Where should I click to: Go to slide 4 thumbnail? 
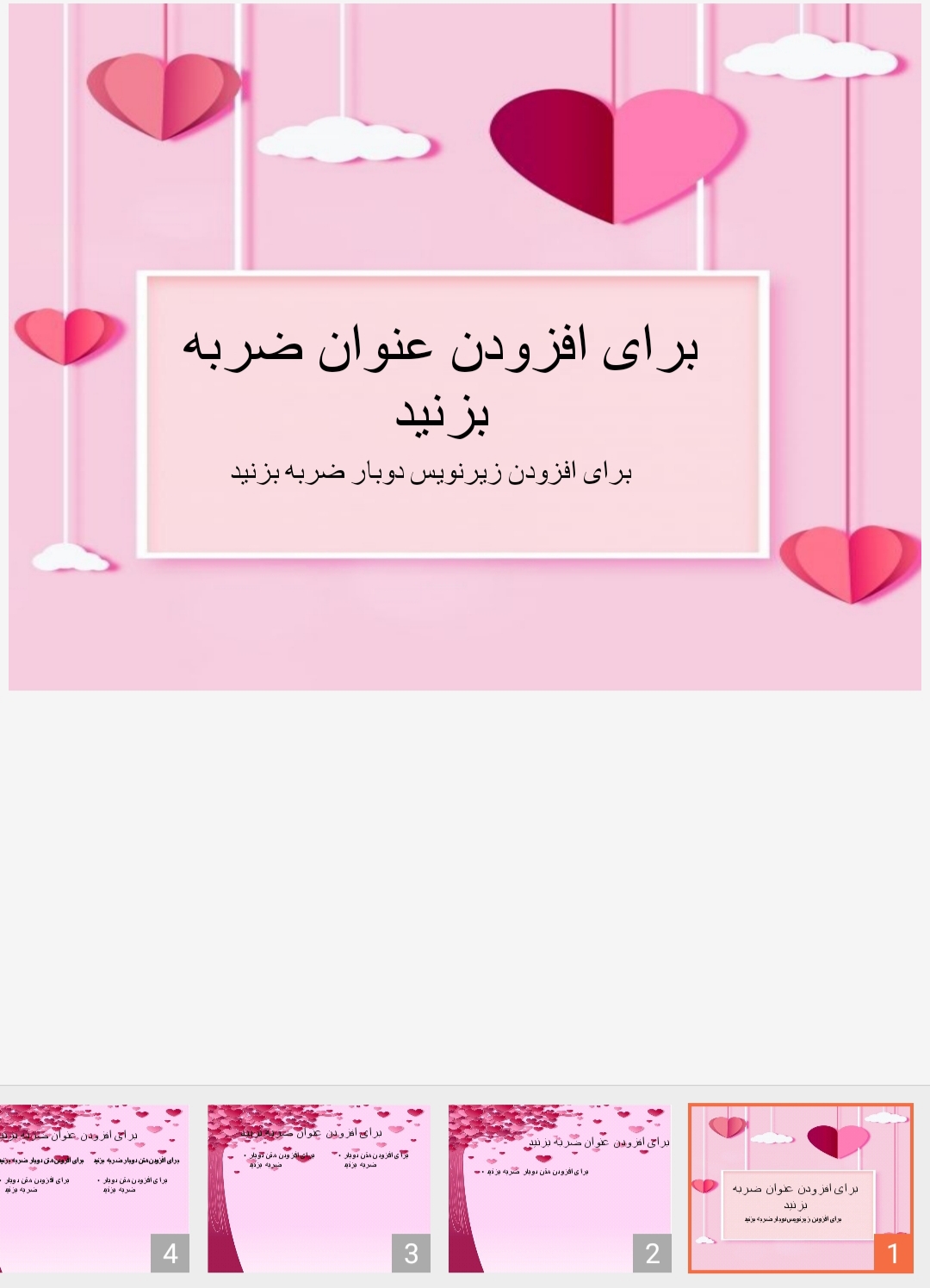(x=93, y=1188)
